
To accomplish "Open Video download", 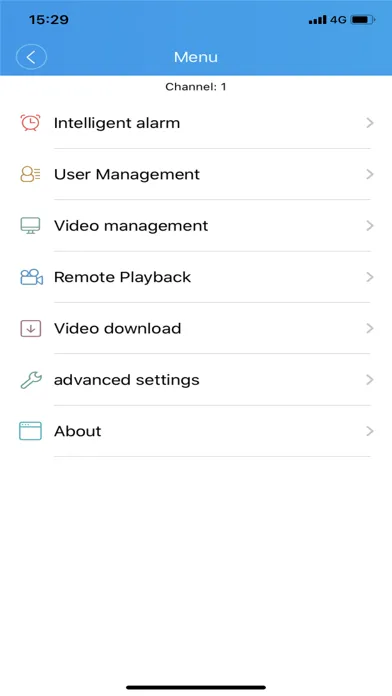I will pos(196,328).
